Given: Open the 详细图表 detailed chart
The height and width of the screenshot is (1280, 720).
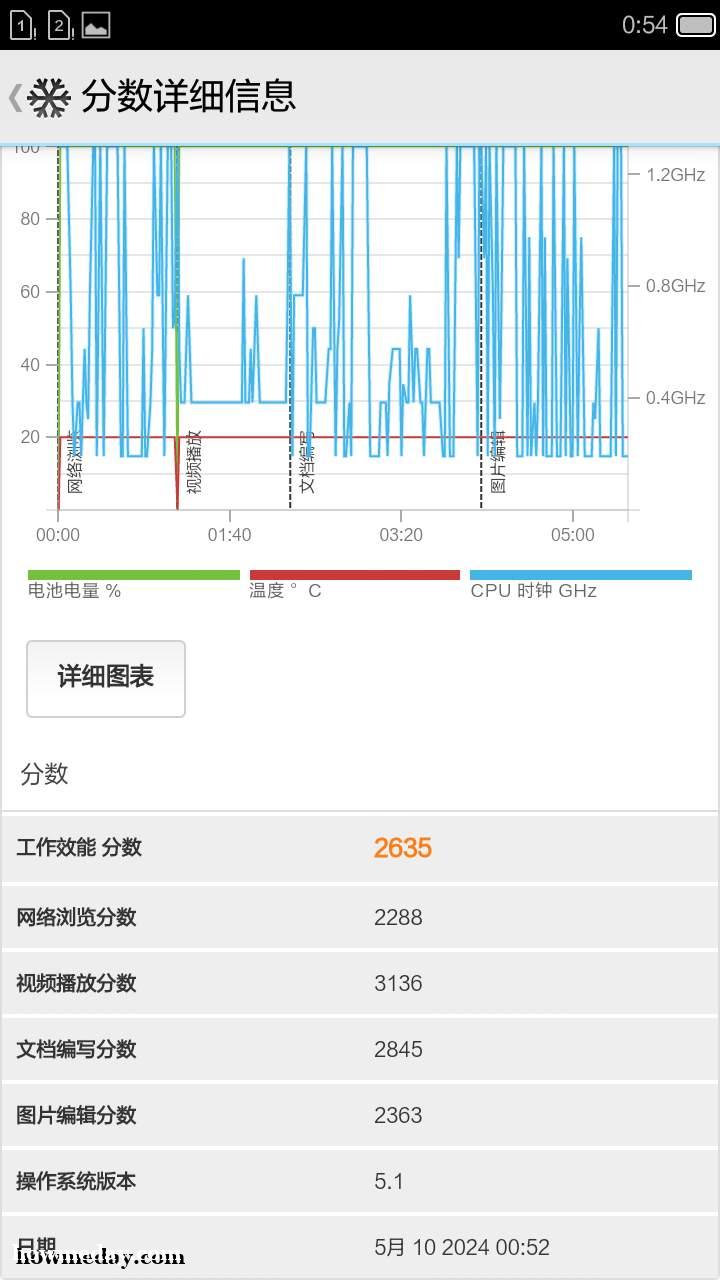Looking at the screenshot, I should tap(106, 678).
